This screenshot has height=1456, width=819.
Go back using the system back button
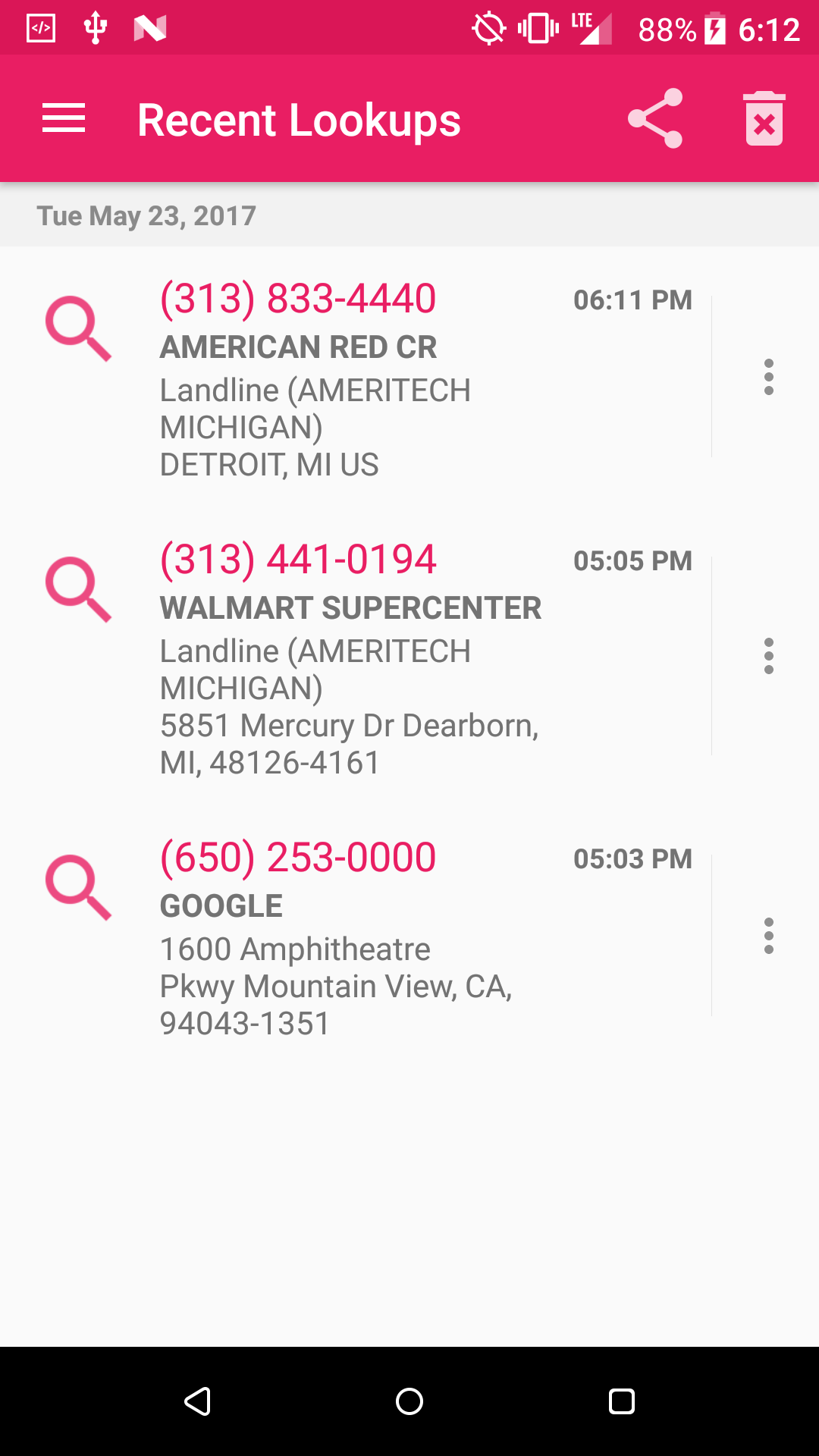click(197, 1401)
